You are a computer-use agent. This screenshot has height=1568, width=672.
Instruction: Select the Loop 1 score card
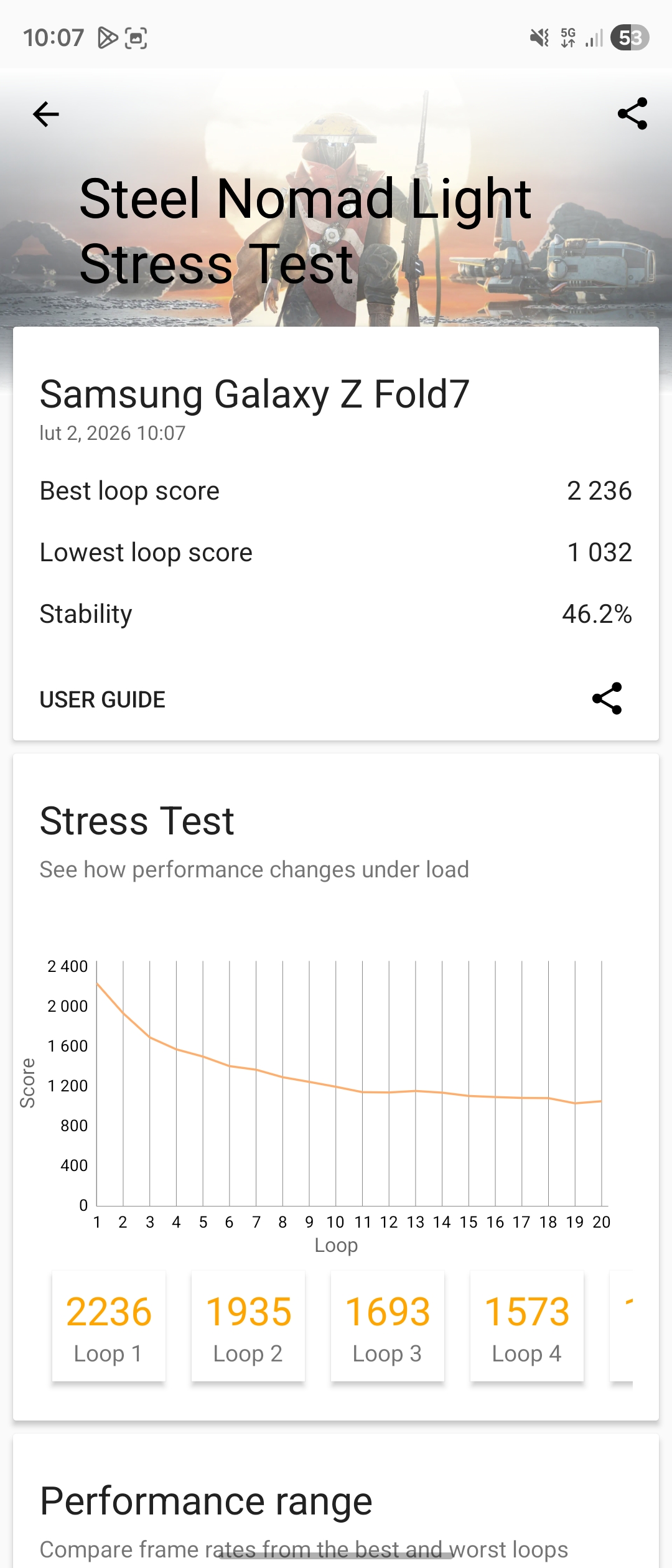point(109,1327)
